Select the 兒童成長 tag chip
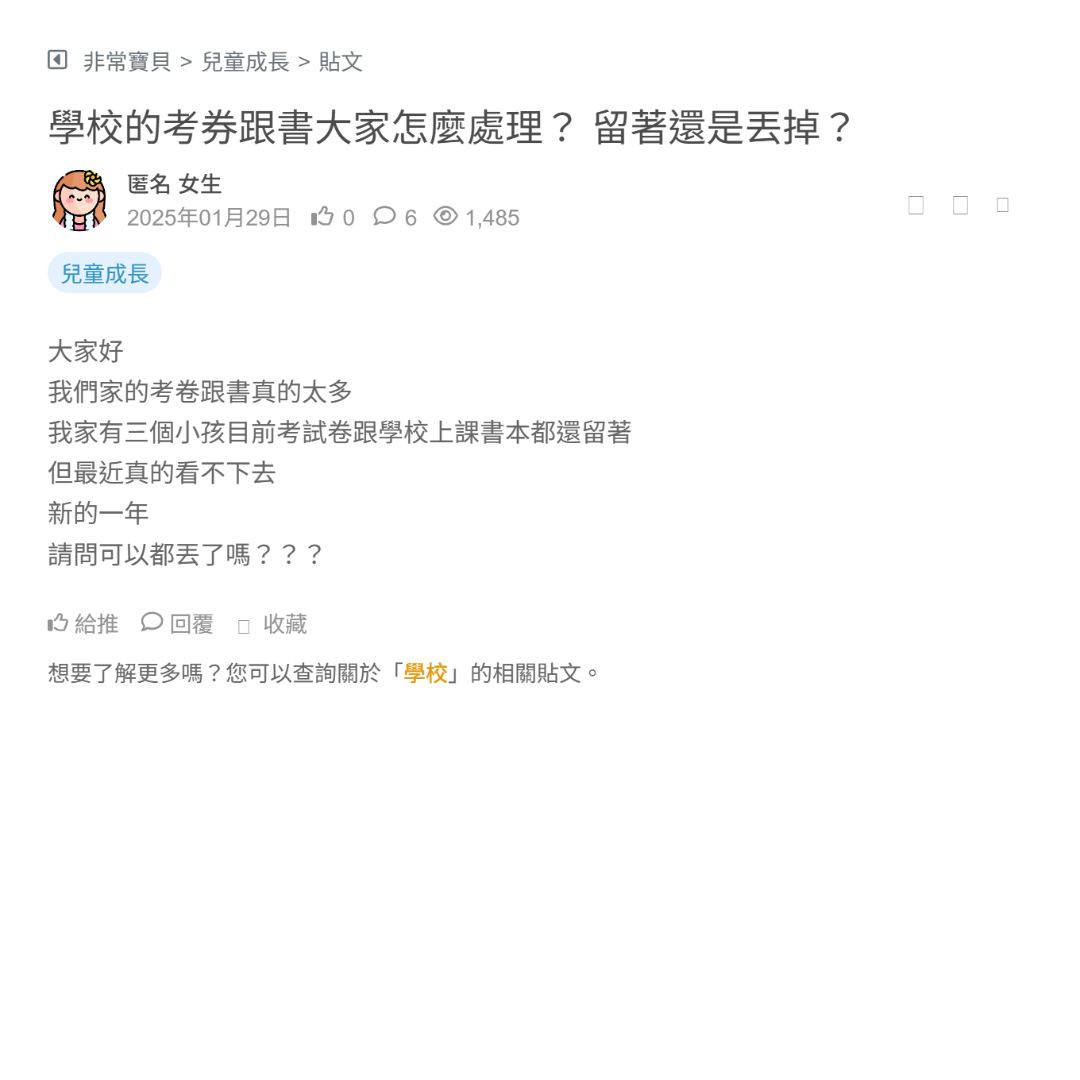This screenshot has height=1080, width=1080. pos(105,273)
